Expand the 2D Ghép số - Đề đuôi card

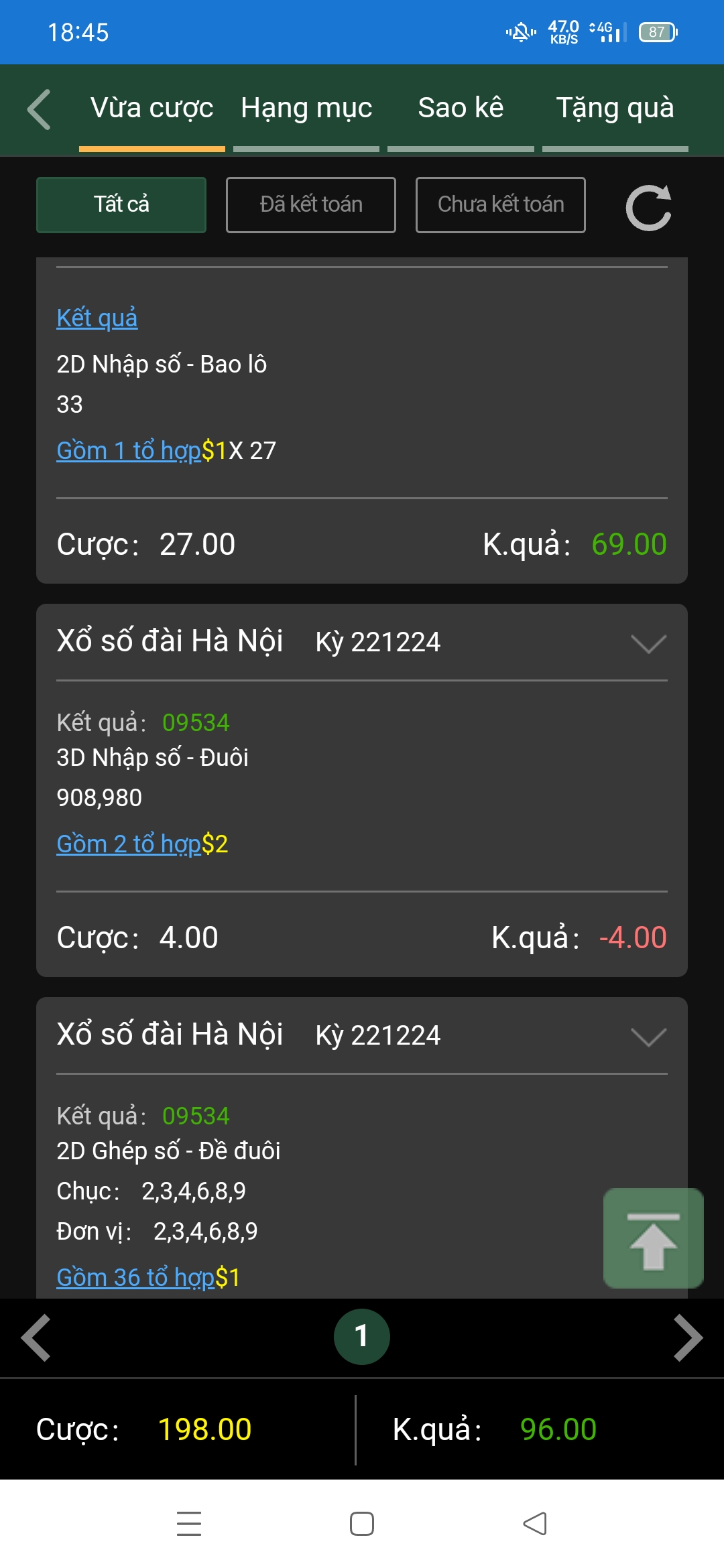(648, 1037)
